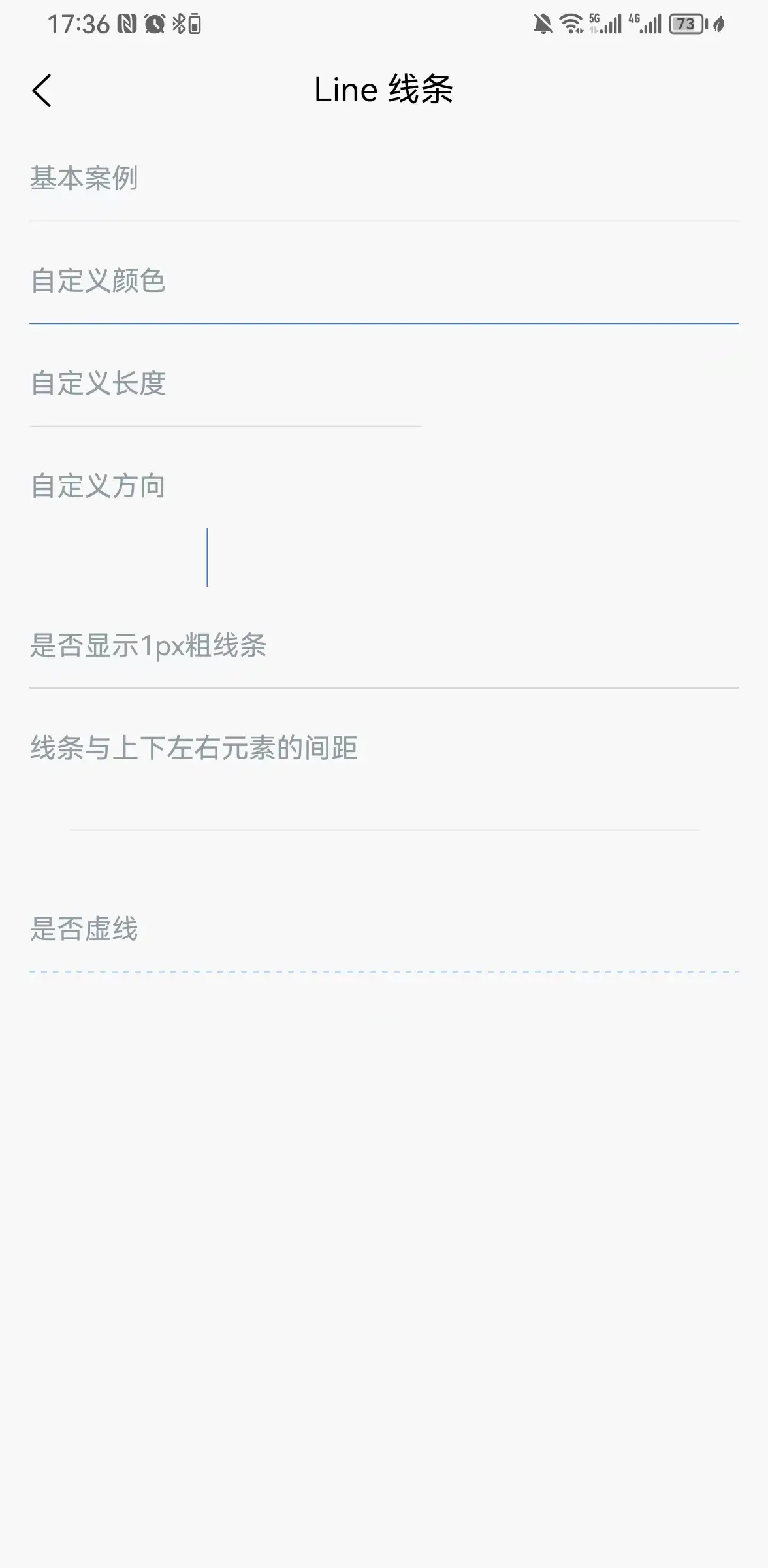Go back from the Line 线条 page
Viewport: 768px width, 1568px height.
click(x=42, y=90)
